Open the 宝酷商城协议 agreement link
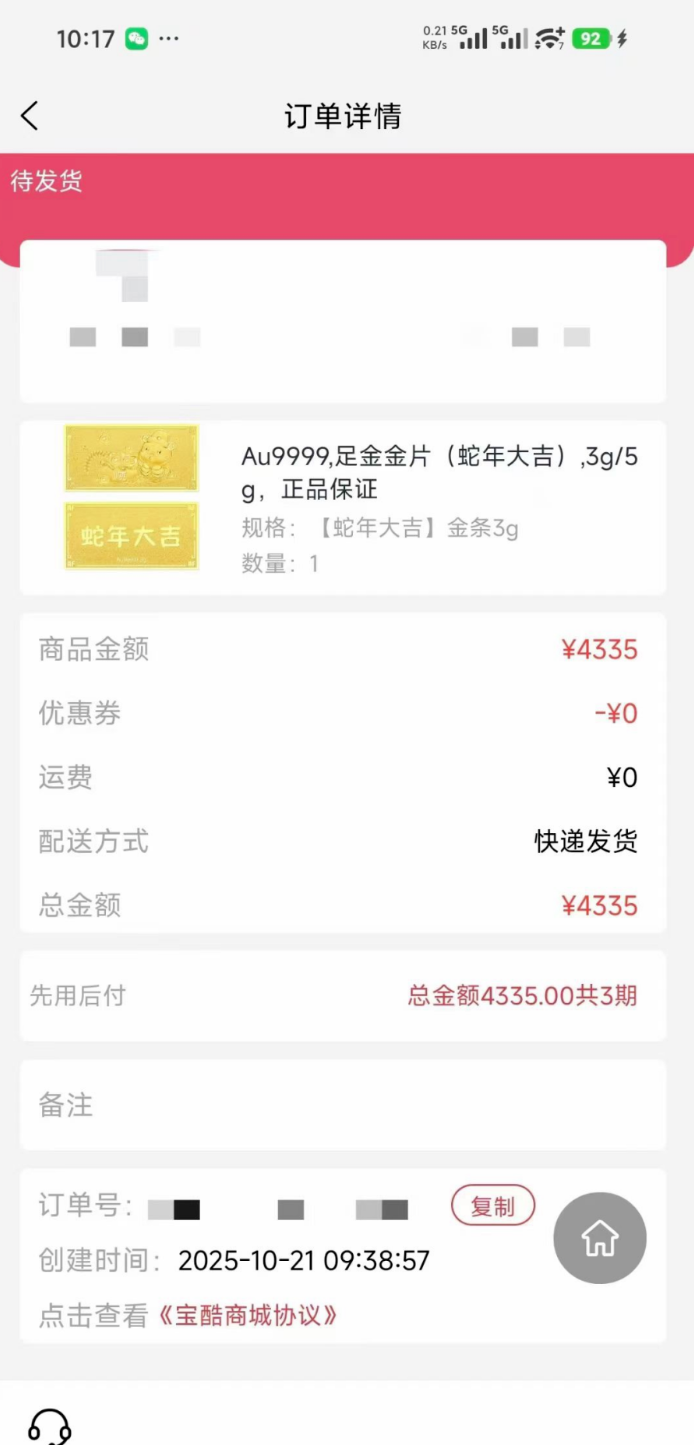The width and height of the screenshot is (694, 1445). point(247,1315)
